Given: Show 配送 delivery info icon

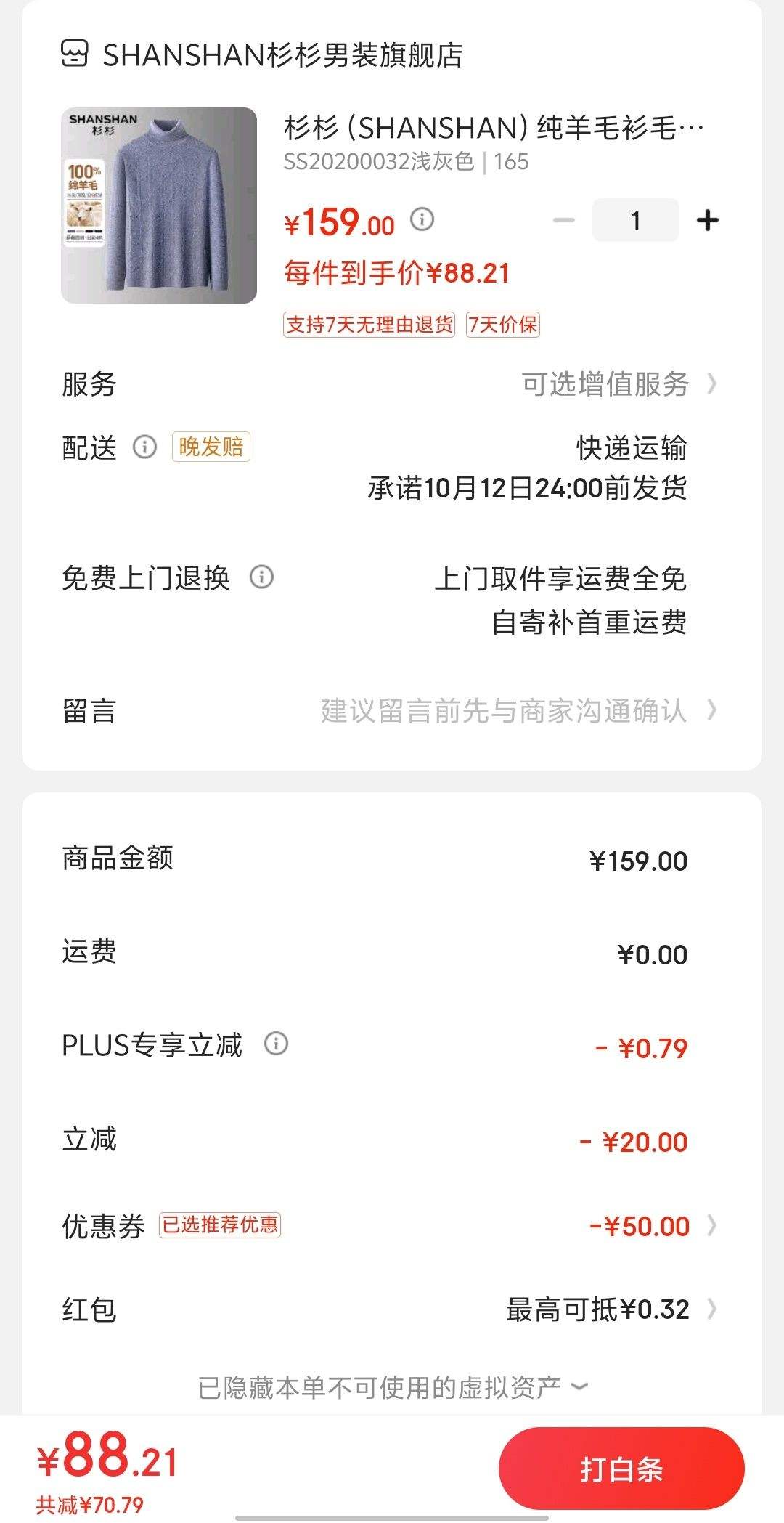Looking at the screenshot, I should 144,447.
